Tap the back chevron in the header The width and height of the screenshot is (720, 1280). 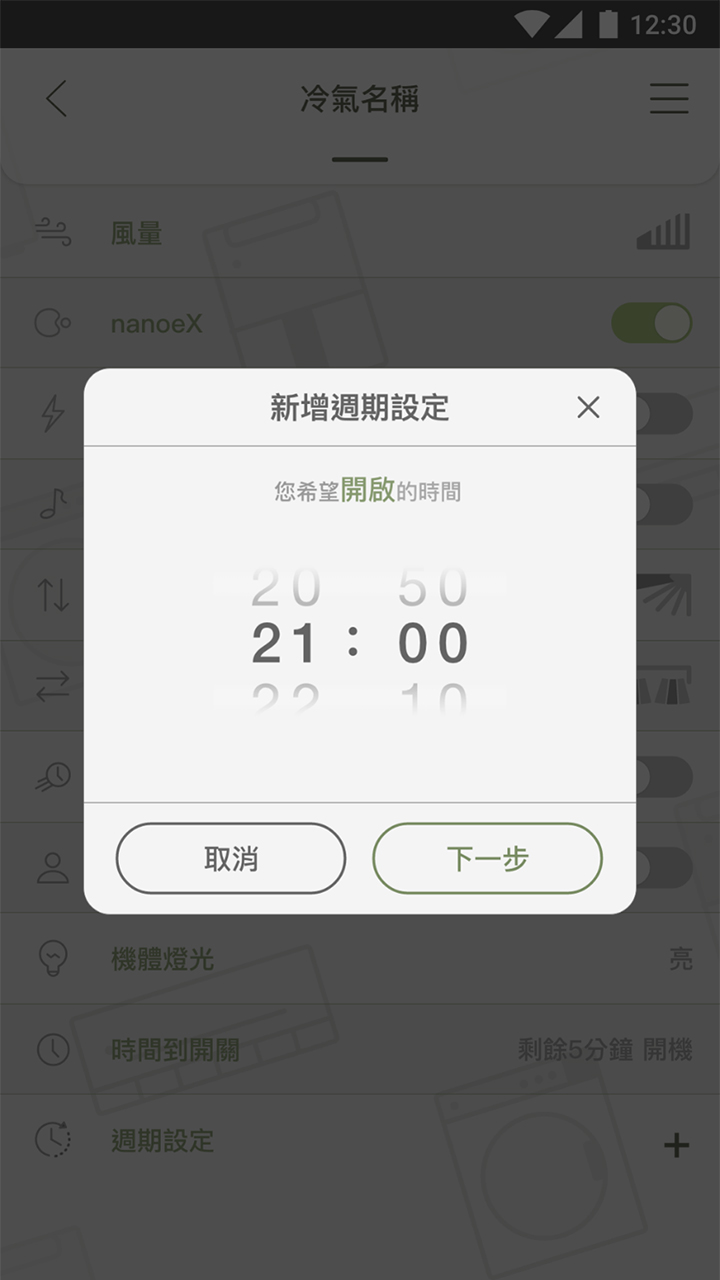(x=57, y=100)
